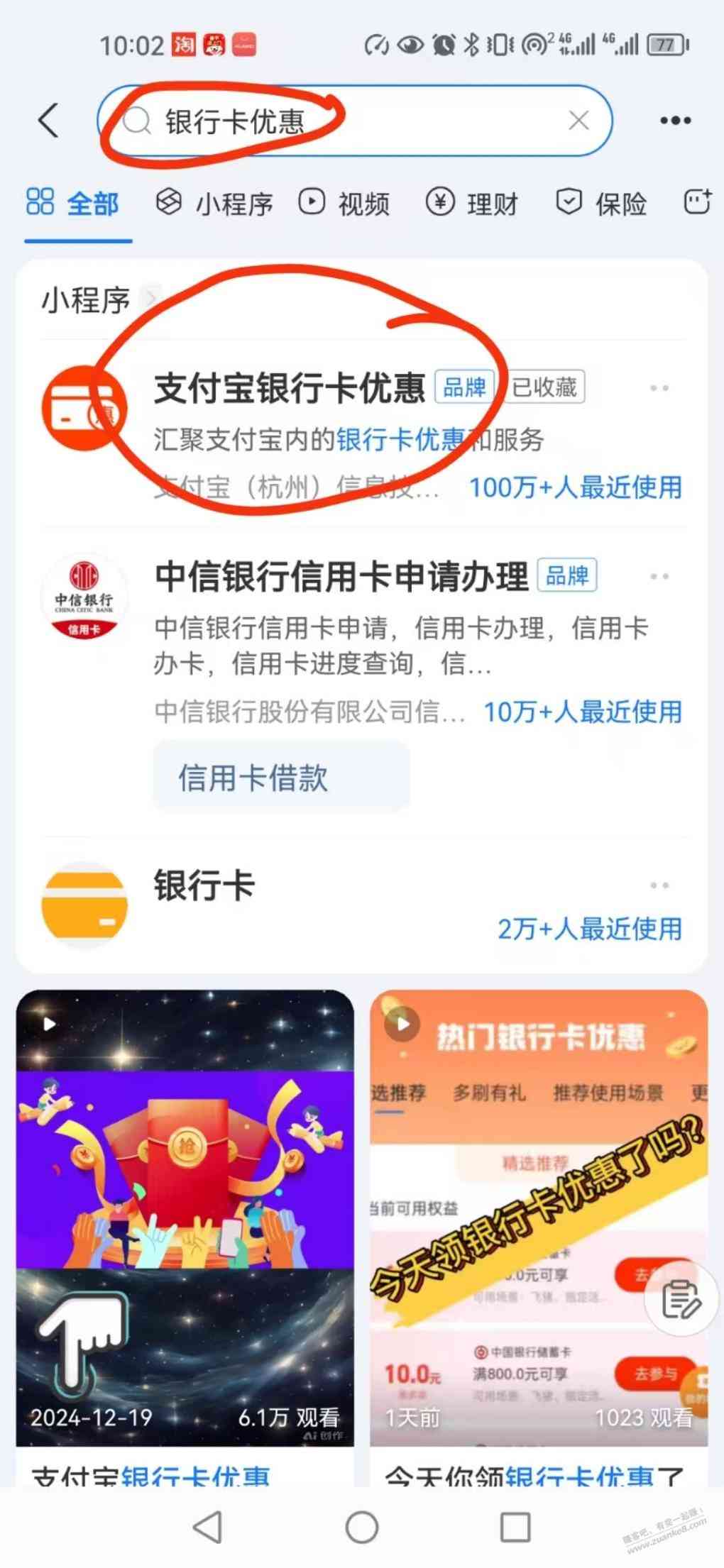Select the 全部 tab
Viewport: 724px width, 1568px height.
click(73, 204)
